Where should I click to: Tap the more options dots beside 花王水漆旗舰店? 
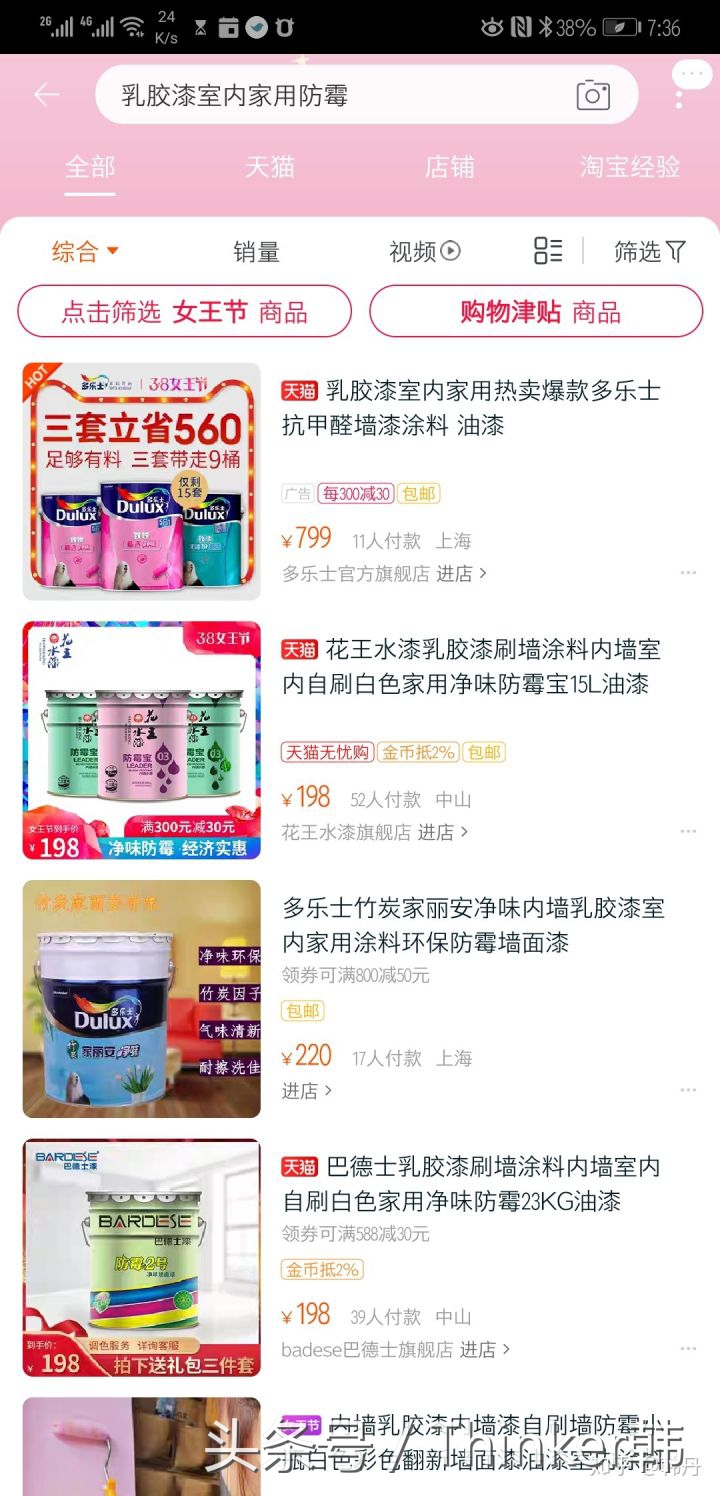click(x=688, y=830)
